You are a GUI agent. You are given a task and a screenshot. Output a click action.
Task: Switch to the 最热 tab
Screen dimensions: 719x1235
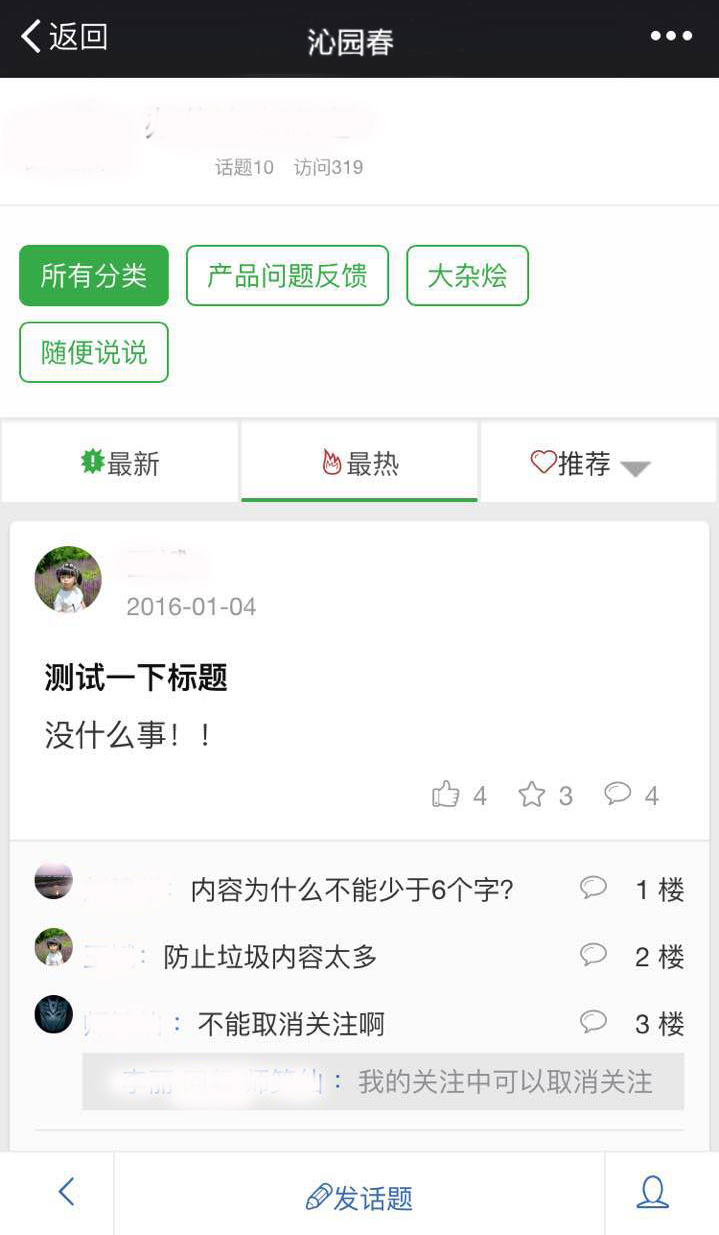click(359, 463)
